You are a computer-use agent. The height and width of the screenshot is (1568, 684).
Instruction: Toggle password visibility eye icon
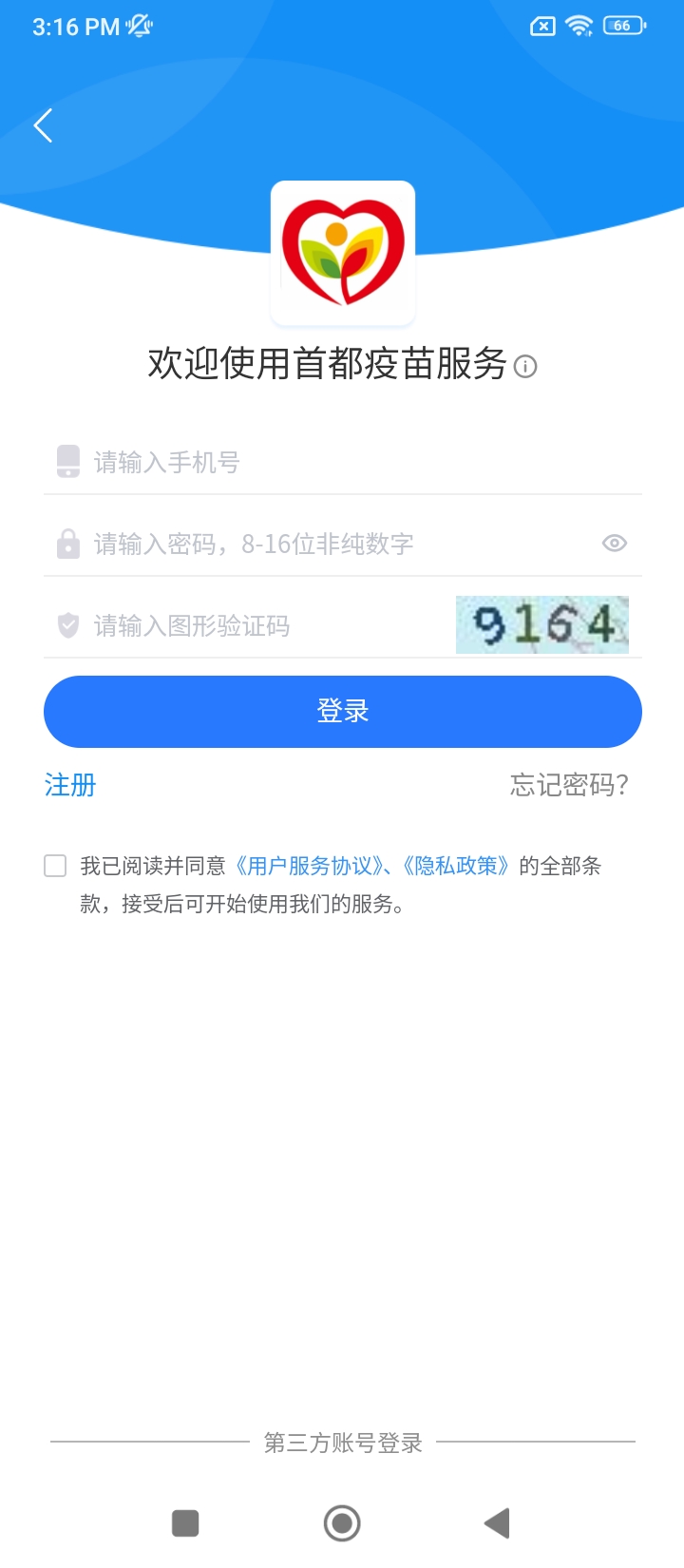click(615, 544)
